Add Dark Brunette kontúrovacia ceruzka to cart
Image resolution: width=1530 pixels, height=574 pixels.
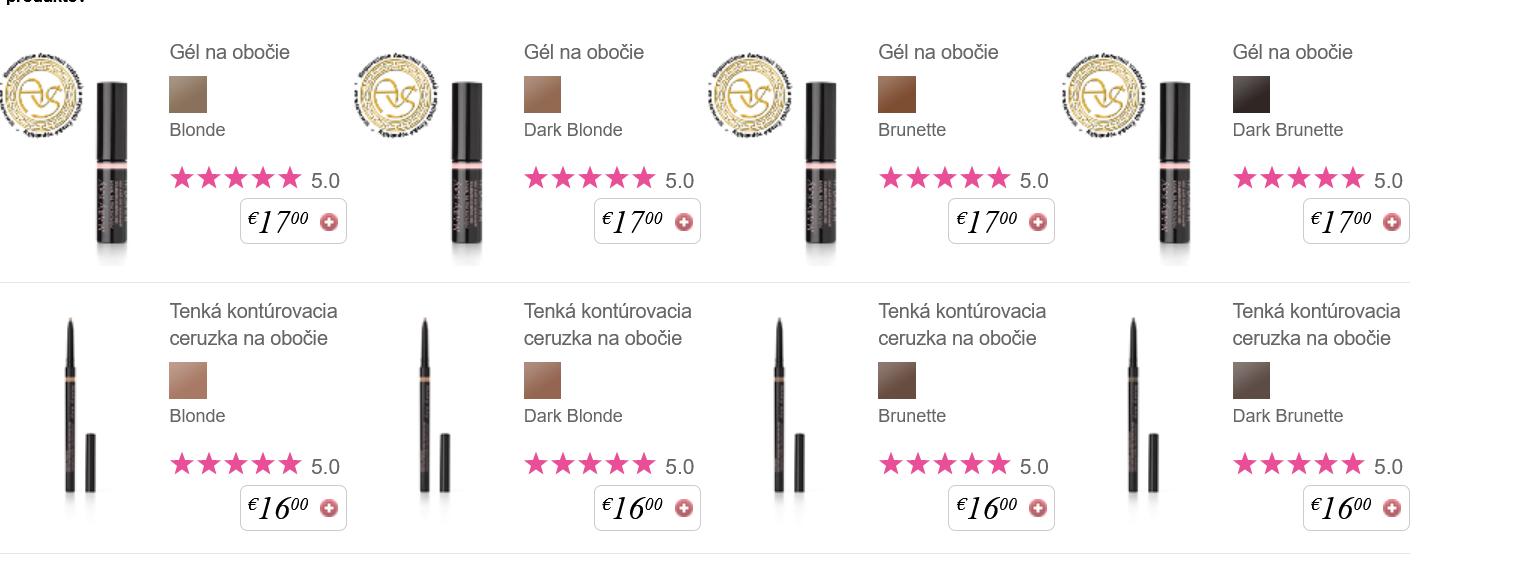click(x=1391, y=508)
